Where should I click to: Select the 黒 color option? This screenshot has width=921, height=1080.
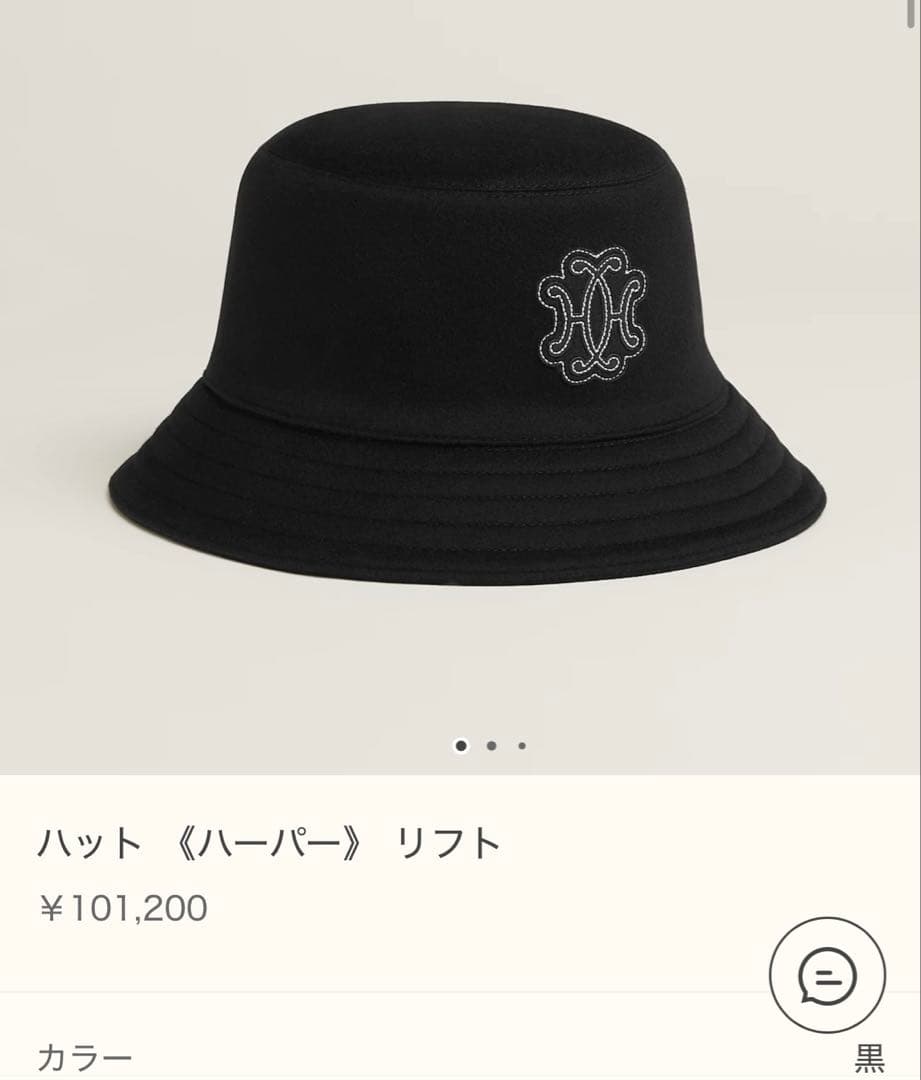873,1052
